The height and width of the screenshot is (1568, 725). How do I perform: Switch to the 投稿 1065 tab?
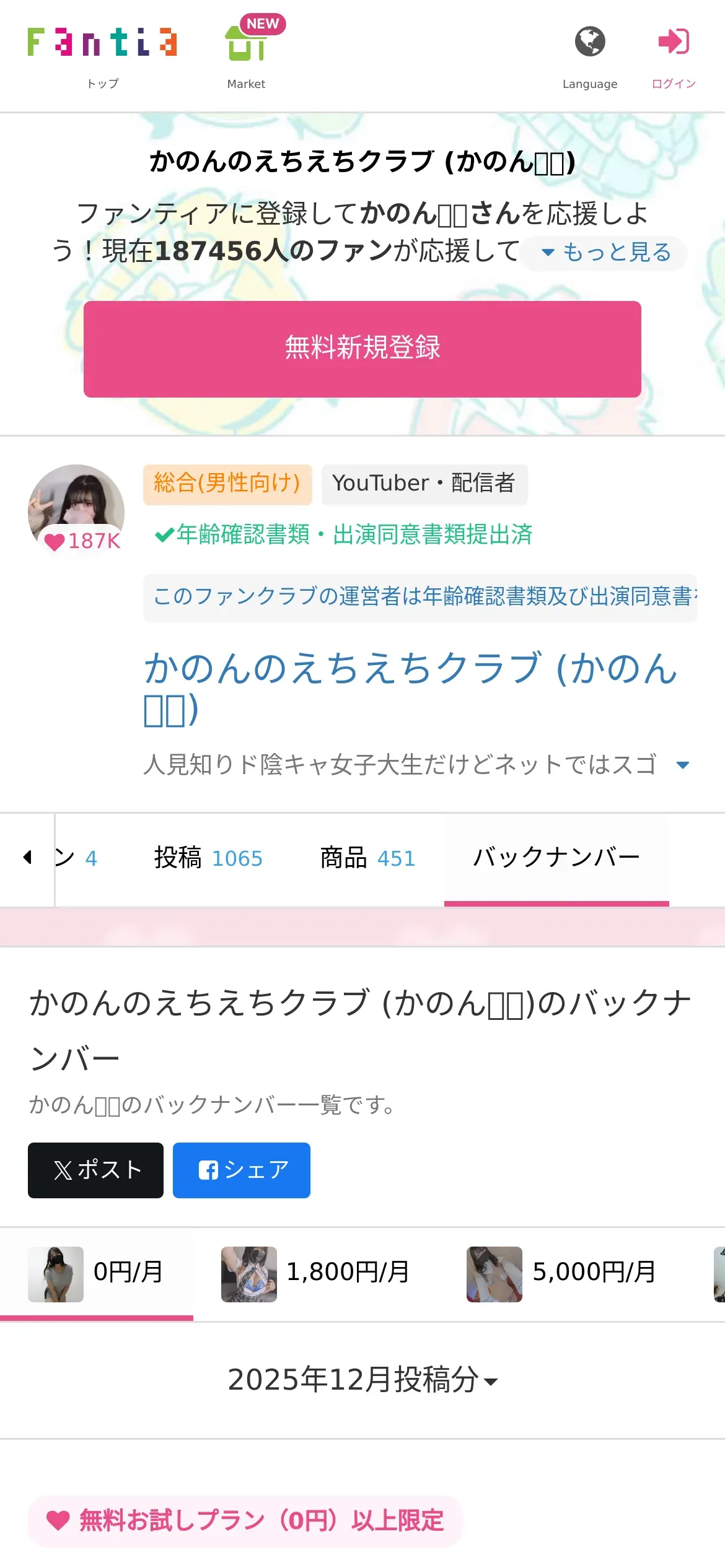[x=208, y=858]
